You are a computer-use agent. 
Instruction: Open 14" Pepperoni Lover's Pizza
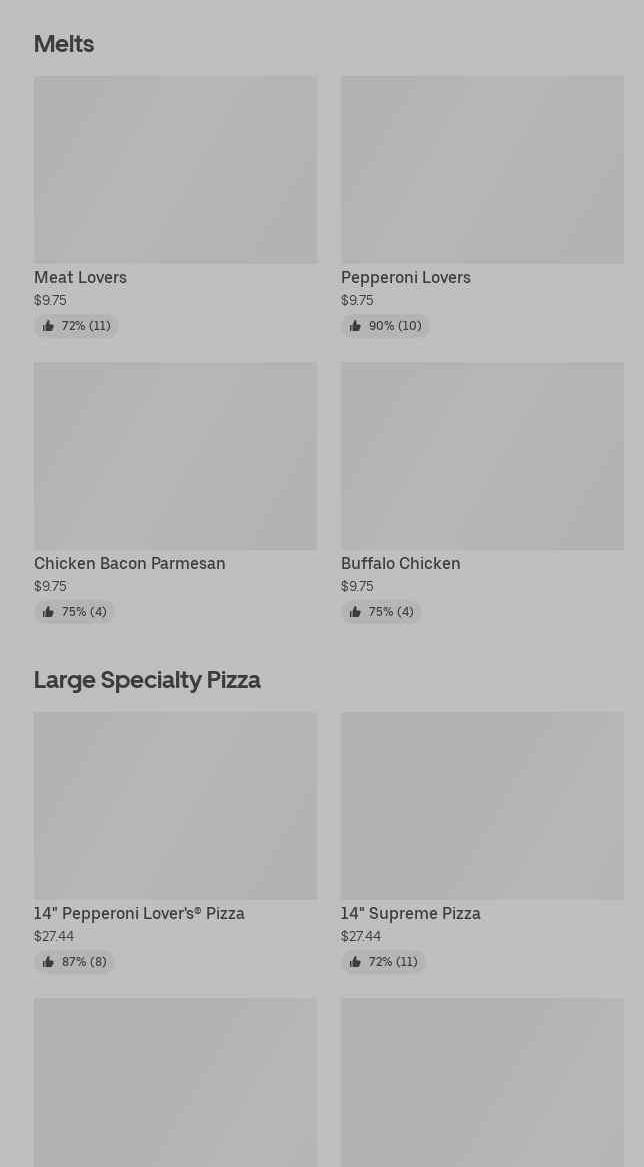click(x=175, y=807)
